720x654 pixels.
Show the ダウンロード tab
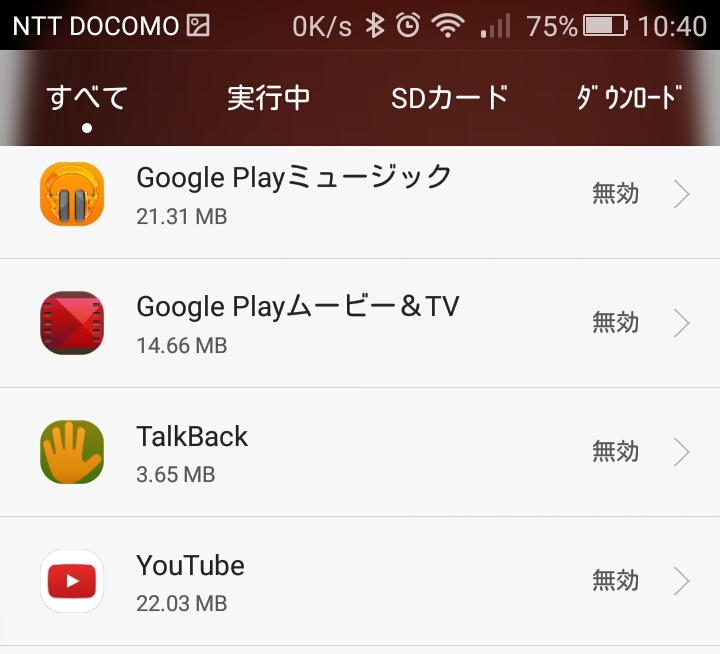(630, 98)
